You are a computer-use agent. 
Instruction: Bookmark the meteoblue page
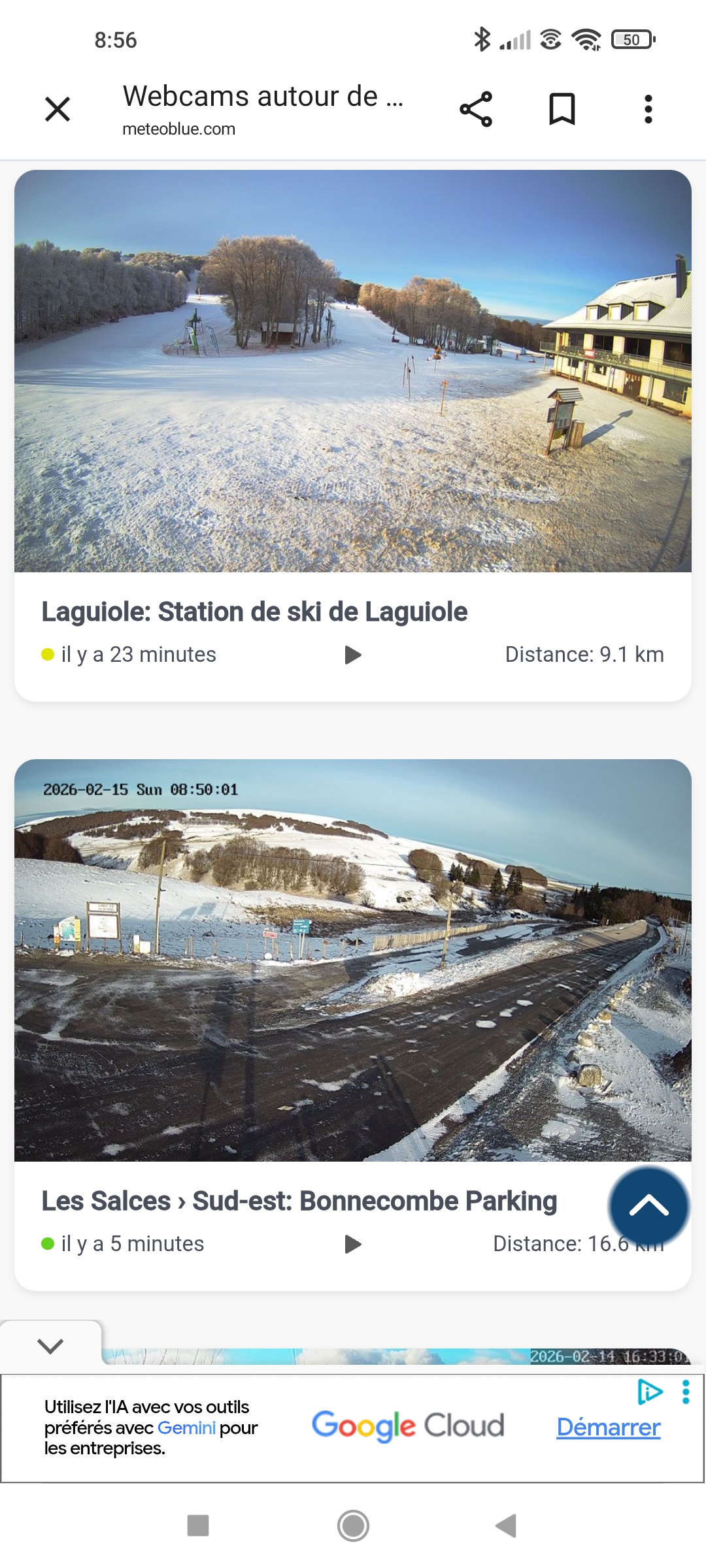[x=562, y=109]
